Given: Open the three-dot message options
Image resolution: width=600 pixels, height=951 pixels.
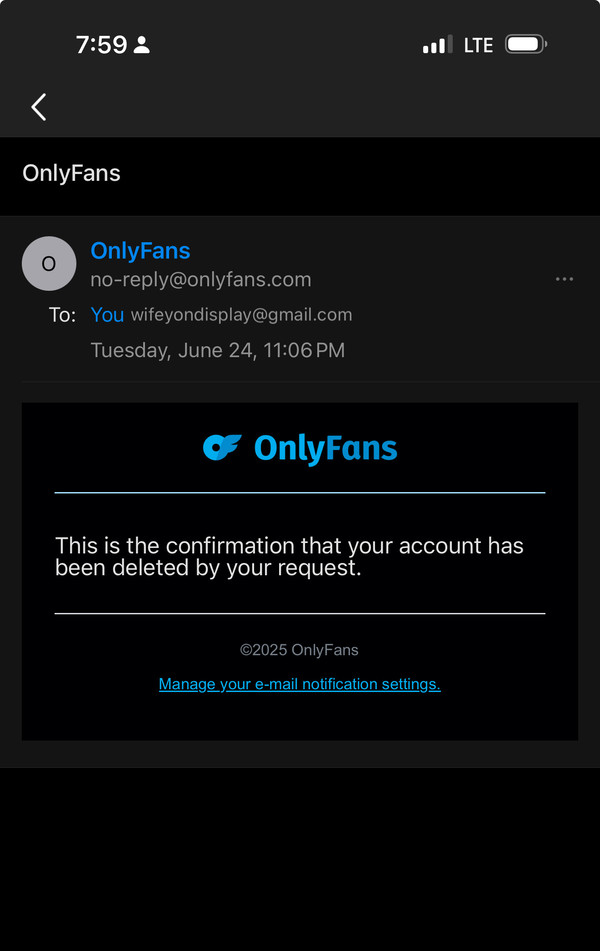Looking at the screenshot, I should click(x=564, y=279).
